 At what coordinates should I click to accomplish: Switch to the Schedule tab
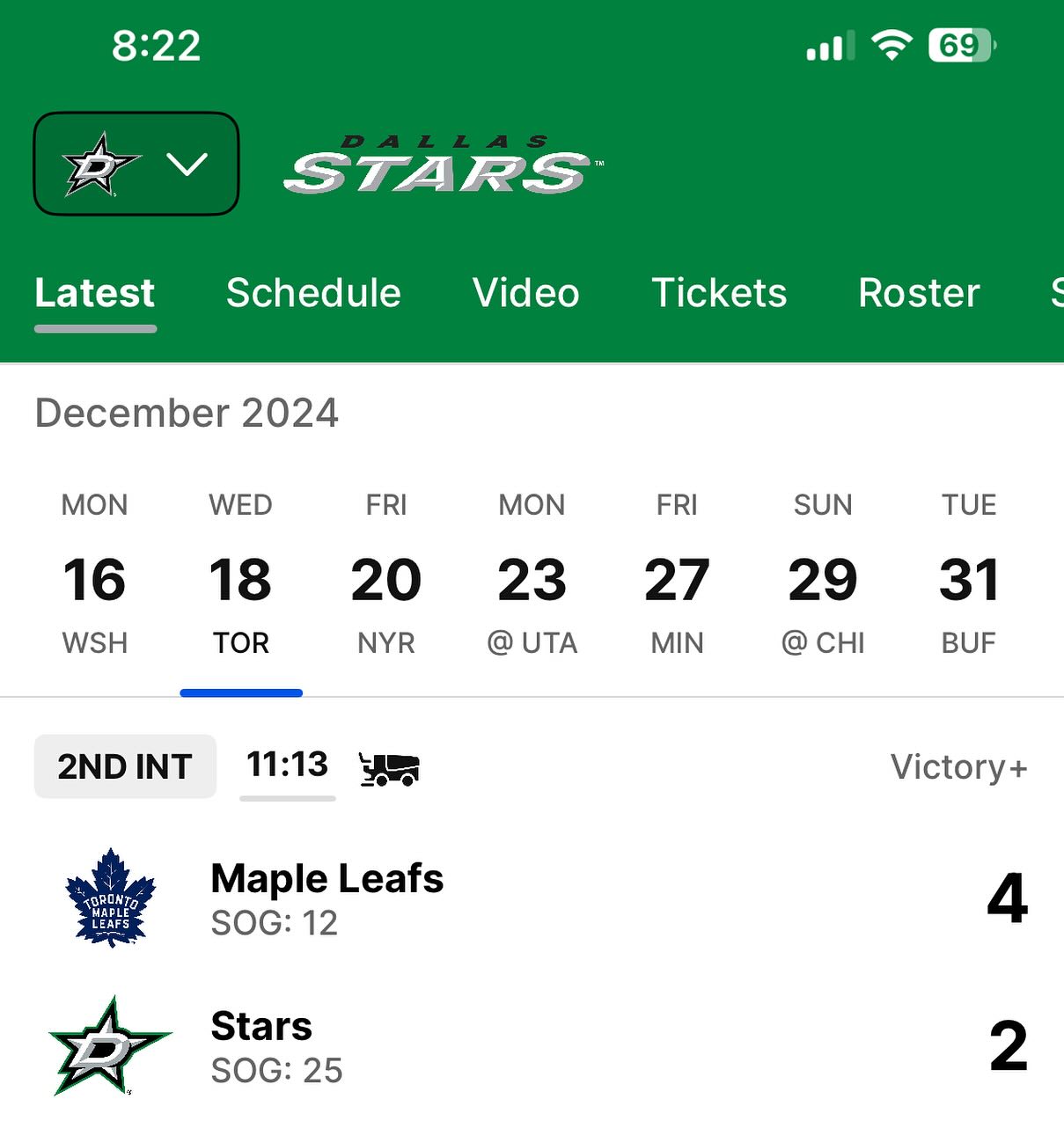(x=313, y=293)
